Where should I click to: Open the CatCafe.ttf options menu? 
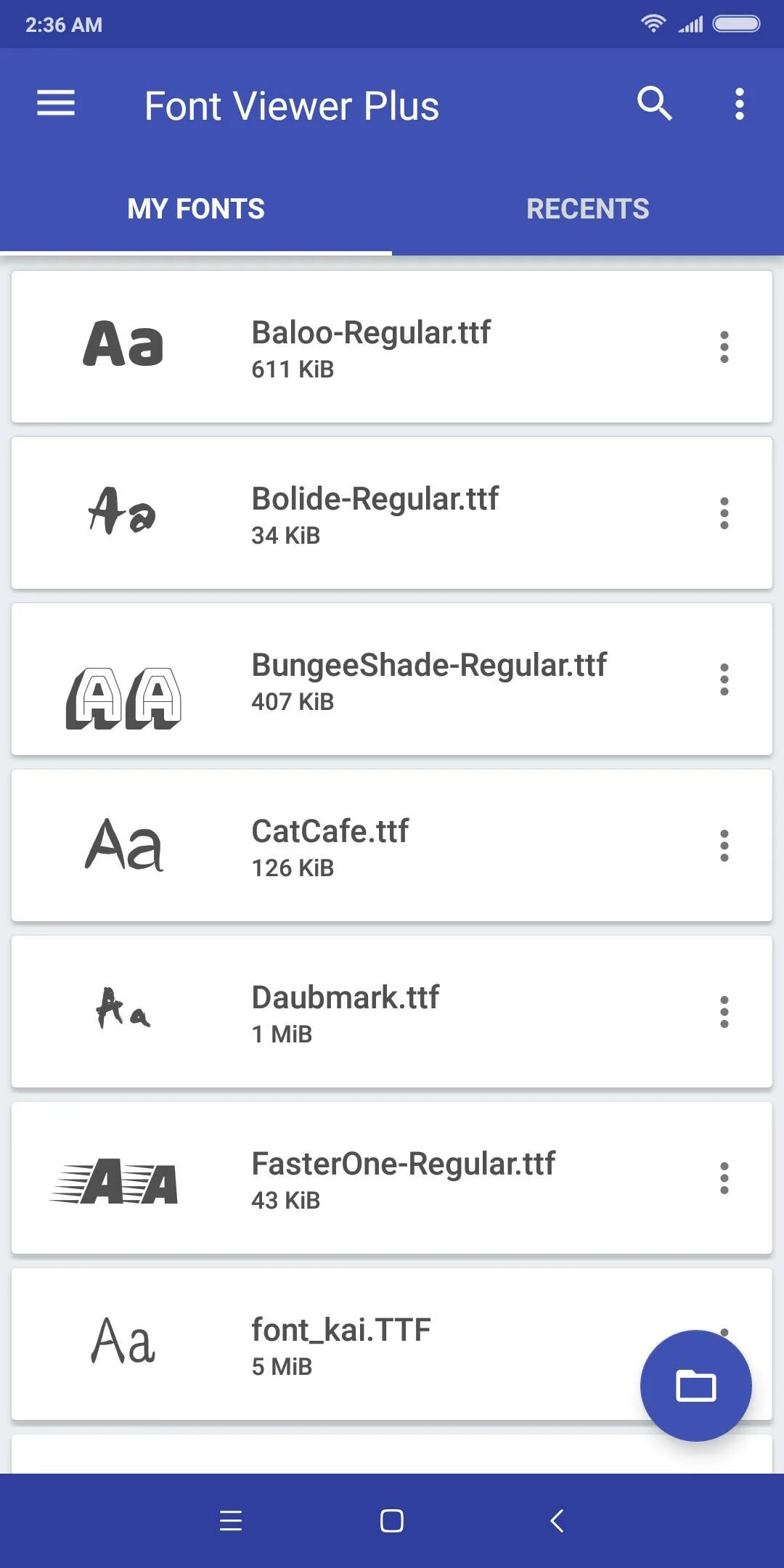click(x=724, y=846)
